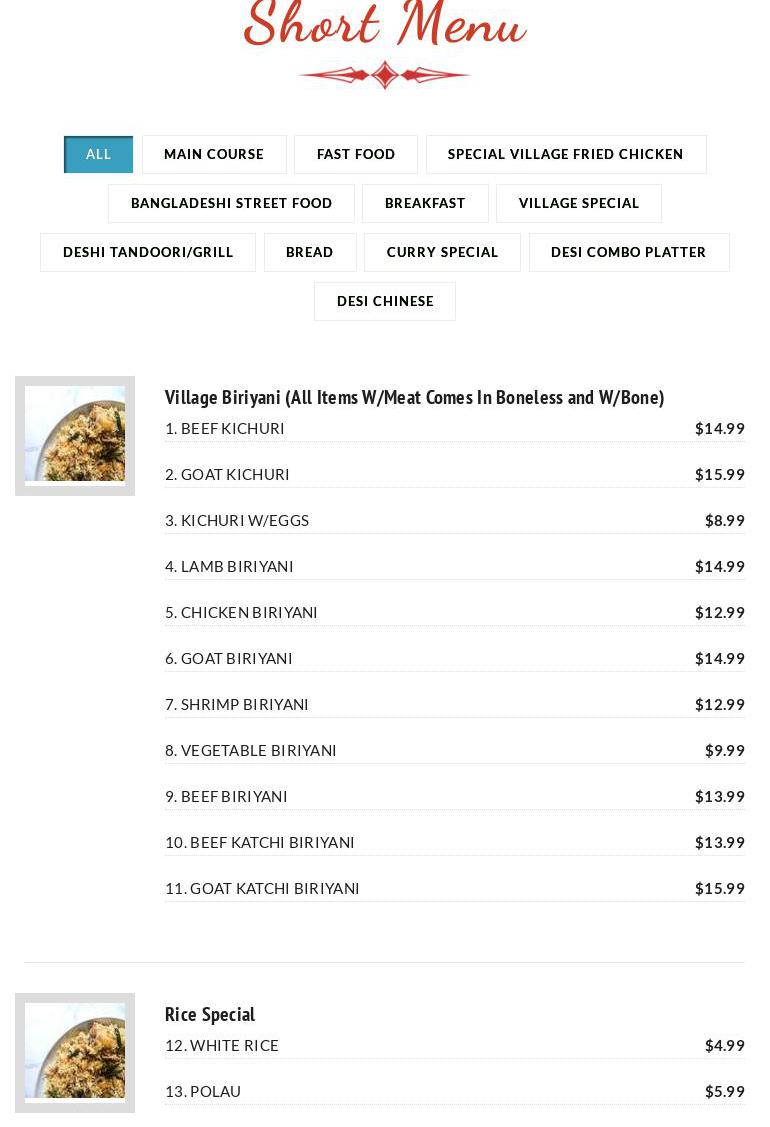770x1127 pixels.
Task: Open Special Village Fried Chicken category
Action: [x=566, y=154]
